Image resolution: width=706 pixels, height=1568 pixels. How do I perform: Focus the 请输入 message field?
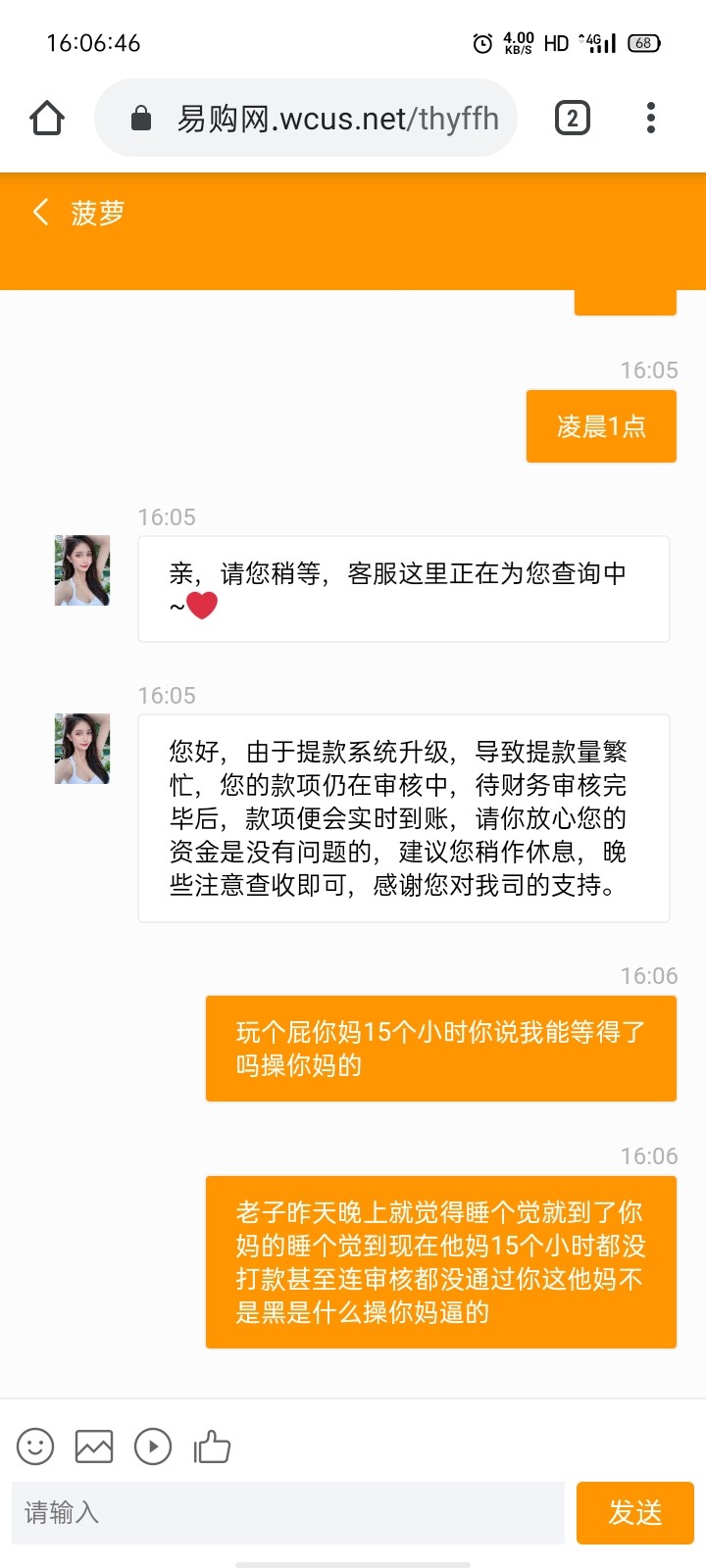288,1513
